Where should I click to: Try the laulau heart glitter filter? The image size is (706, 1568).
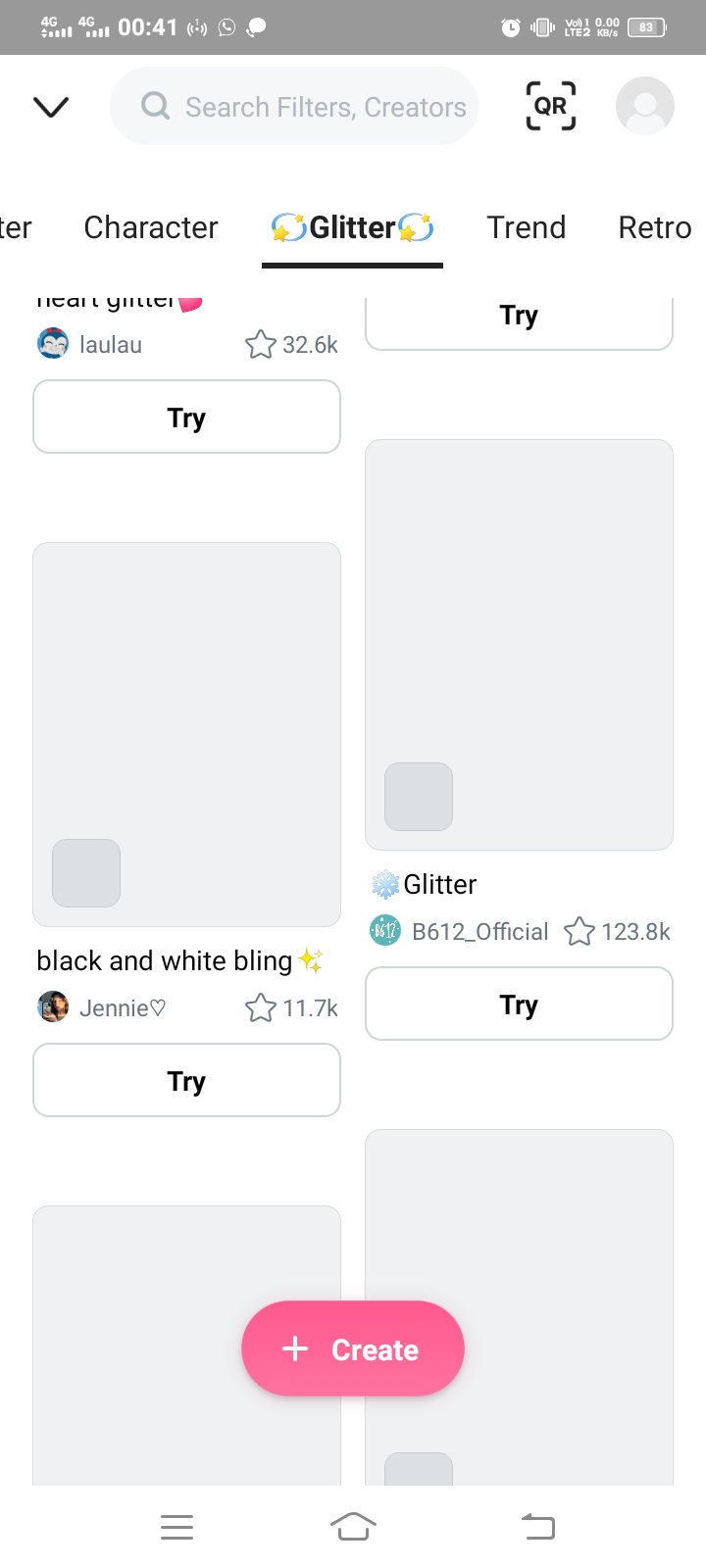[x=186, y=417]
